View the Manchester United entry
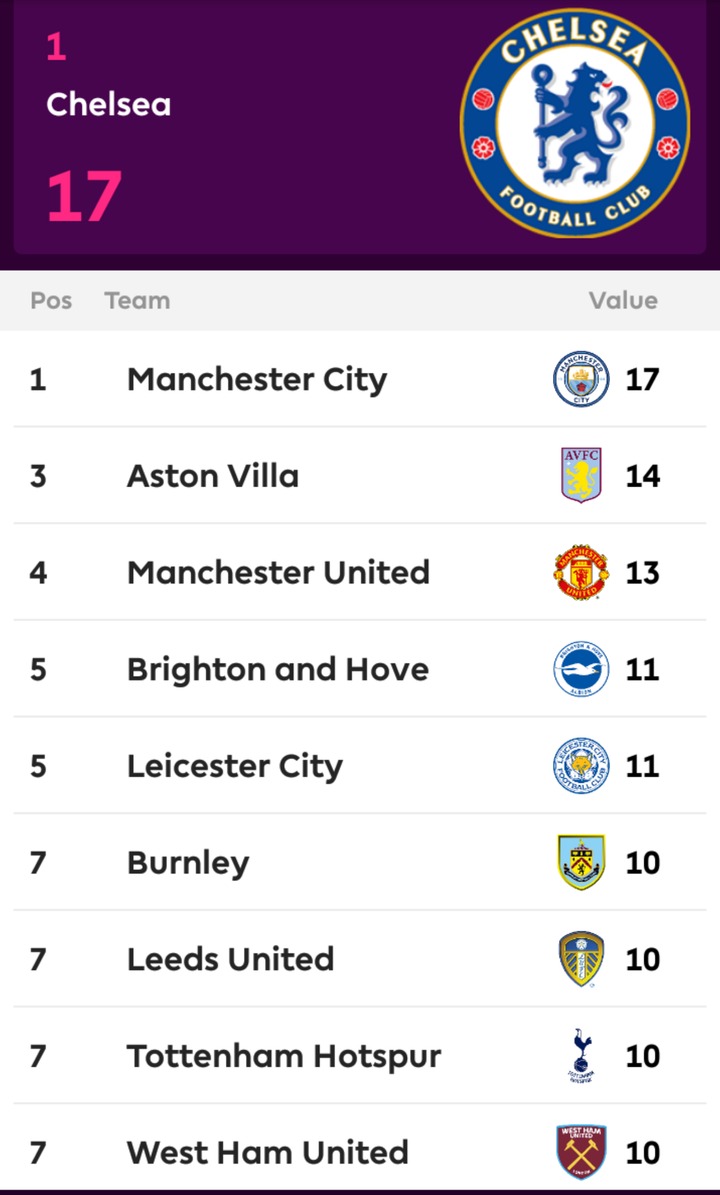This screenshot has height=1195, width=720. pyautogui.click(x=360, y=572)
